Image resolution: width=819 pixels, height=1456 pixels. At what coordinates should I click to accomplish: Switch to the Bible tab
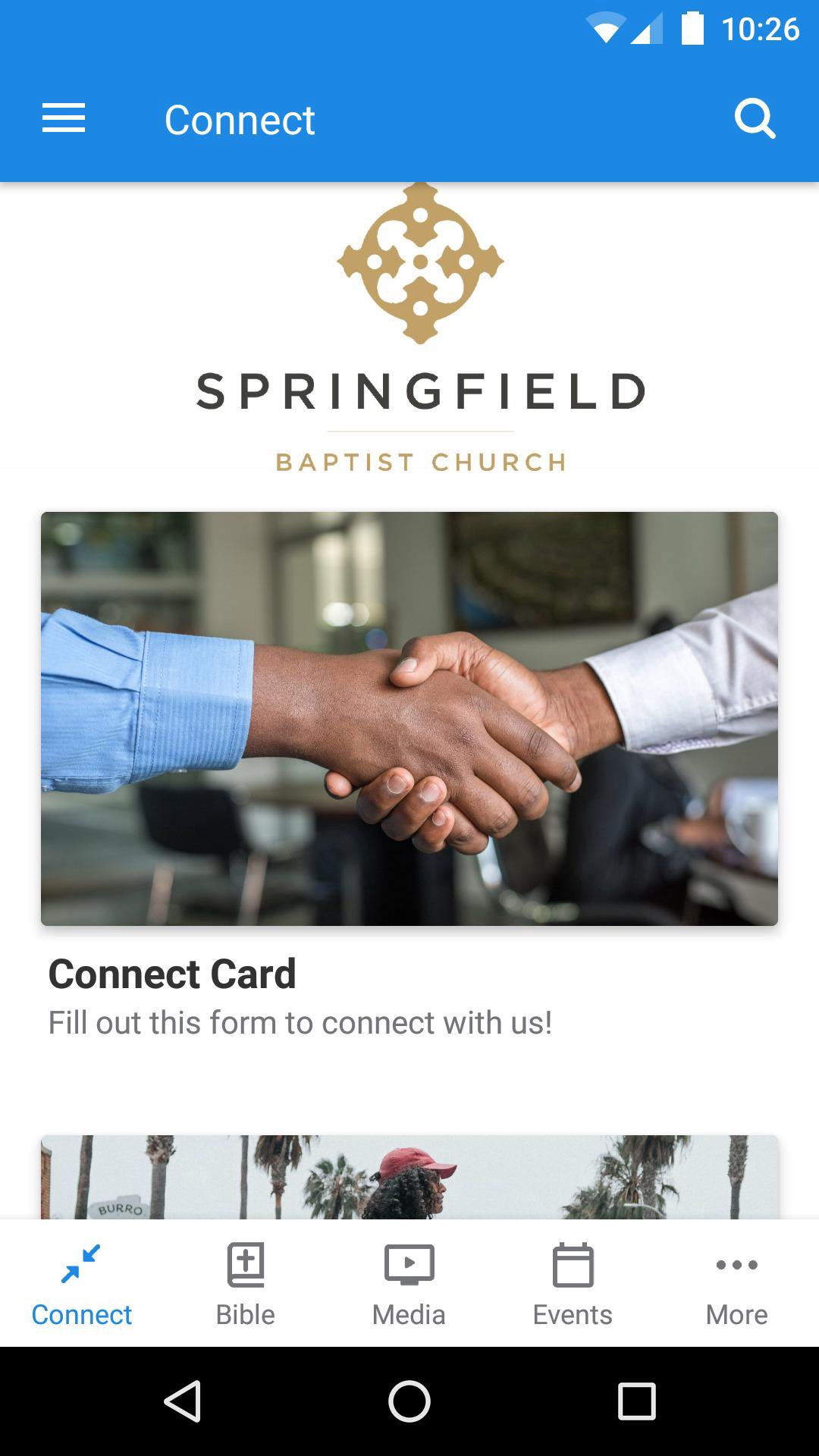(246, 1283)
